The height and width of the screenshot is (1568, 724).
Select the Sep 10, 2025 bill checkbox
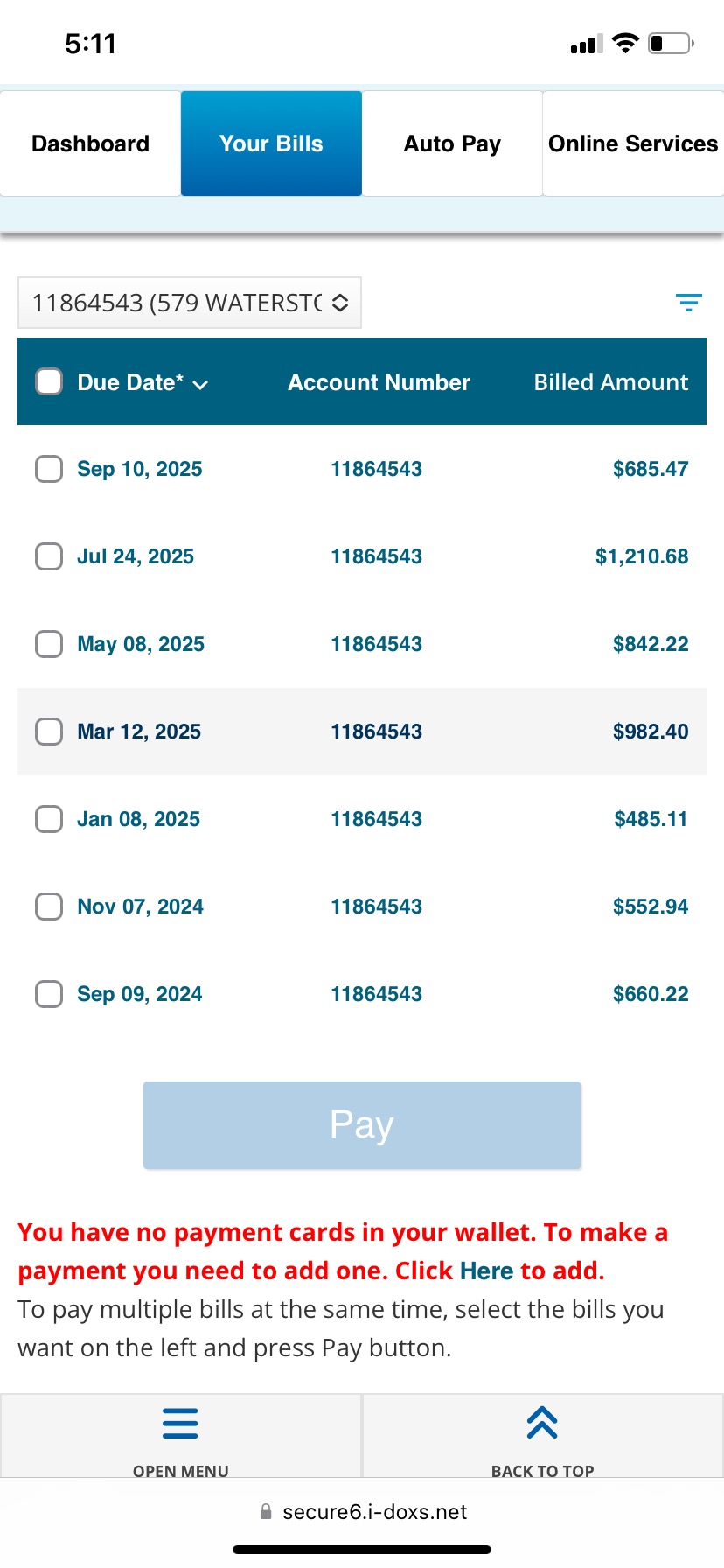click(x=49, y=469)
